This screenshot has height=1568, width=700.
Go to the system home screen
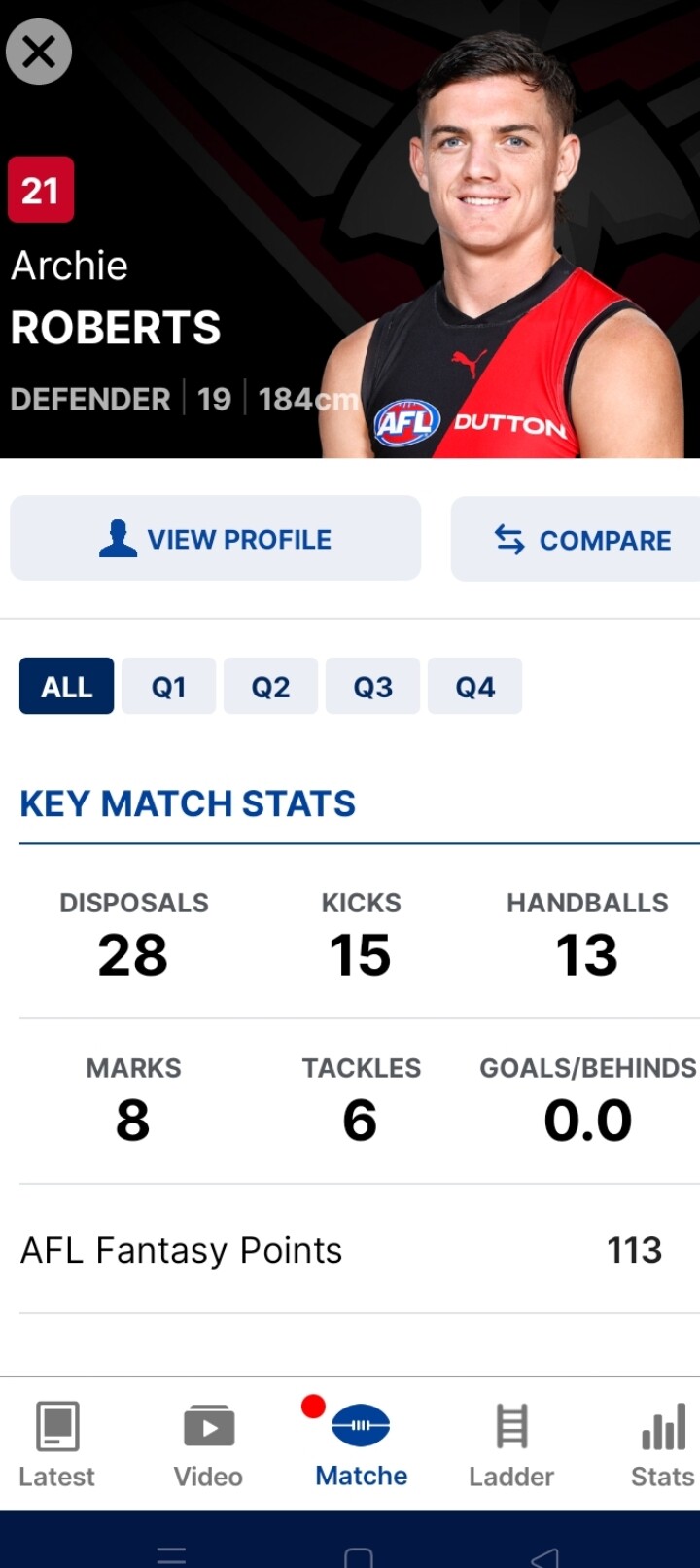pos(359,1555)
